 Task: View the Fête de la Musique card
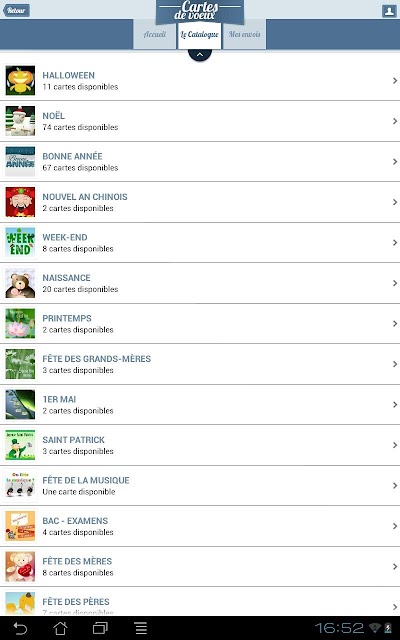pyautogui.click(x=200, y=486)
